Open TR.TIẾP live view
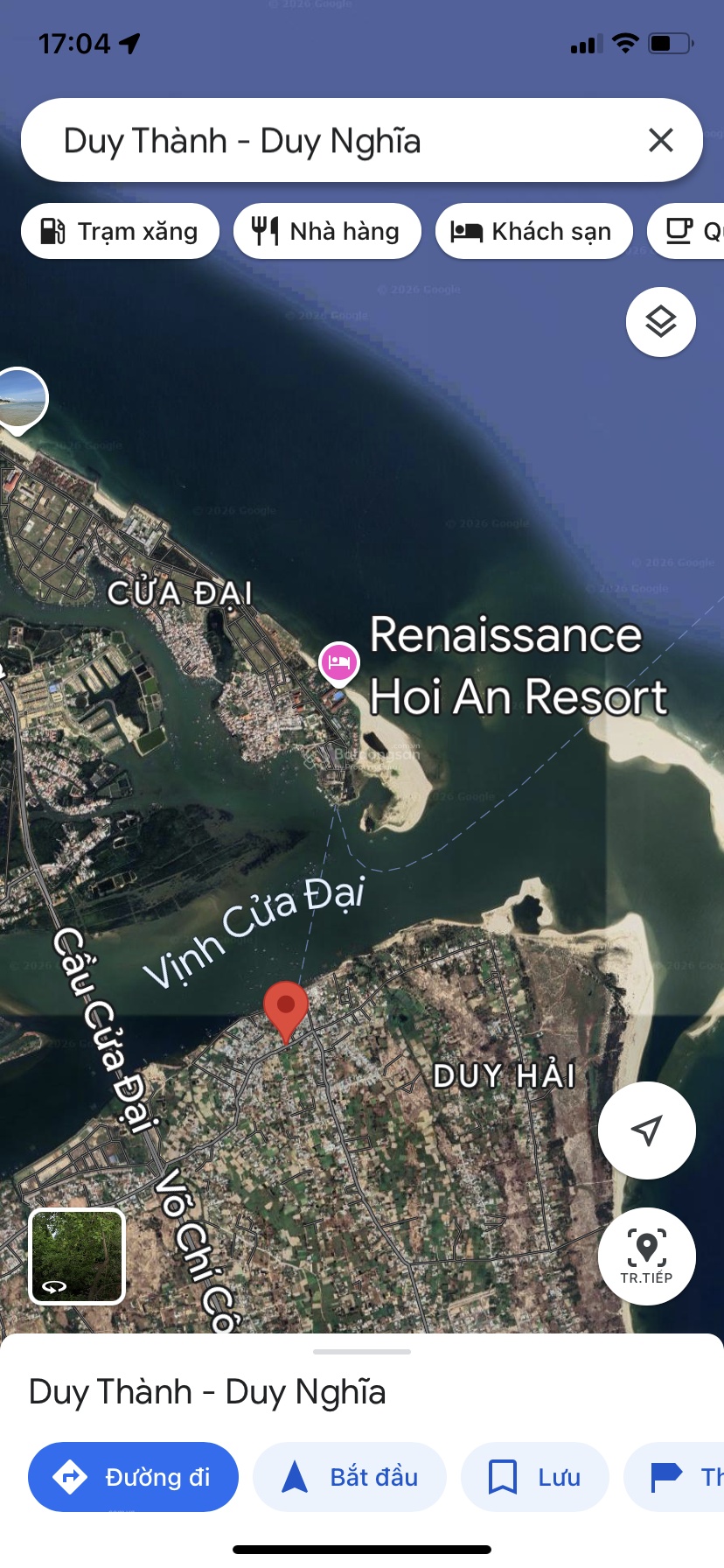 [x=647, y=1256]
